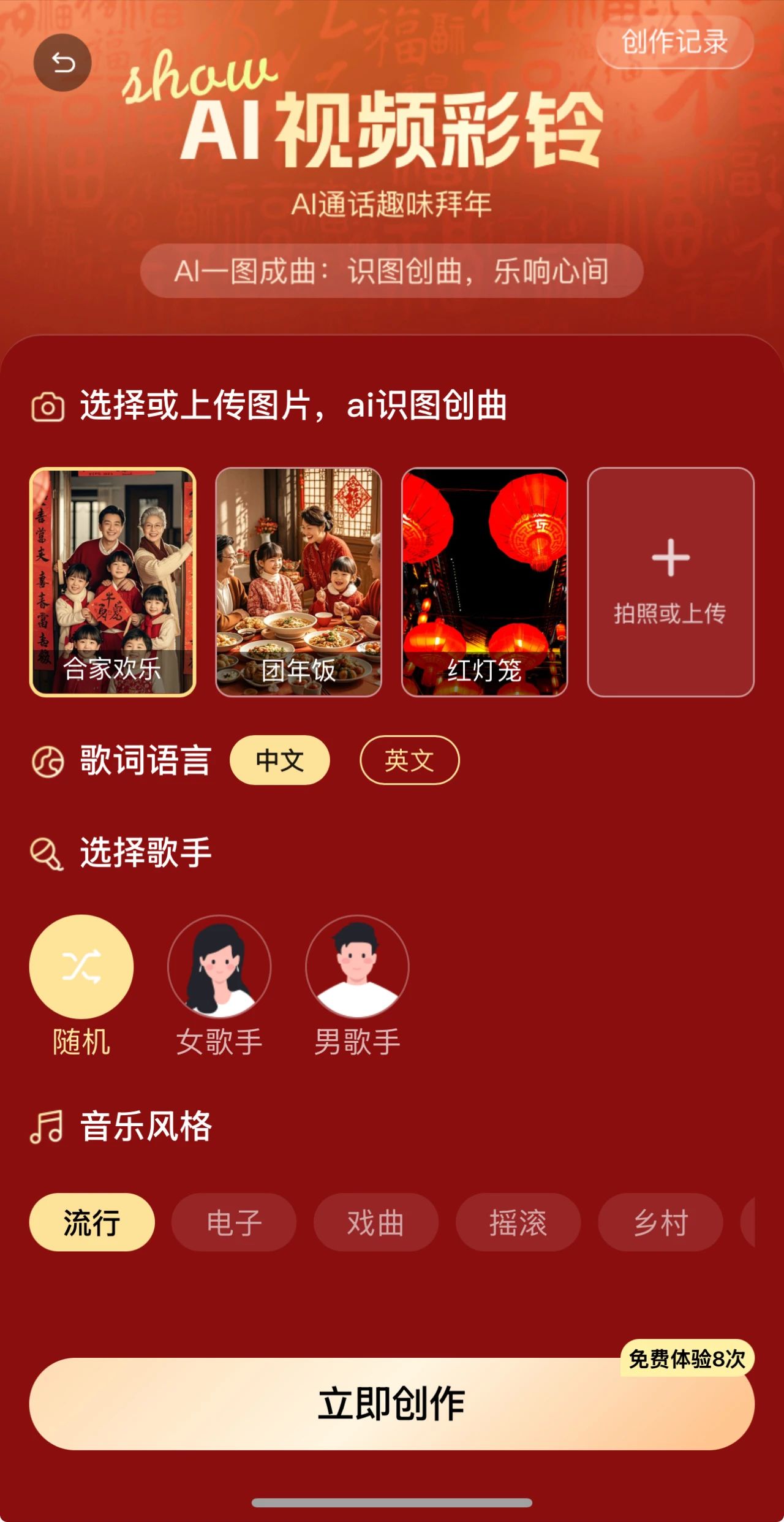Open 创作记录 creation history
This screenshot has height=1522, width=784.
674,42
